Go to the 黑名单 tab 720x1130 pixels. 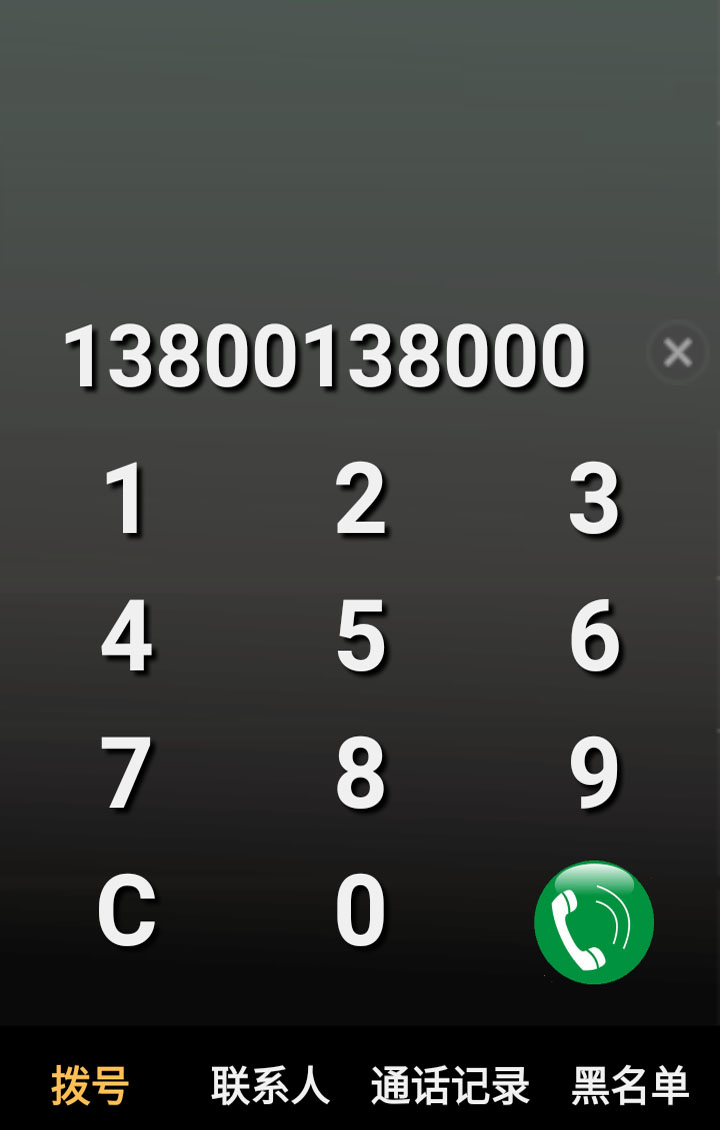pos(630,1086)
